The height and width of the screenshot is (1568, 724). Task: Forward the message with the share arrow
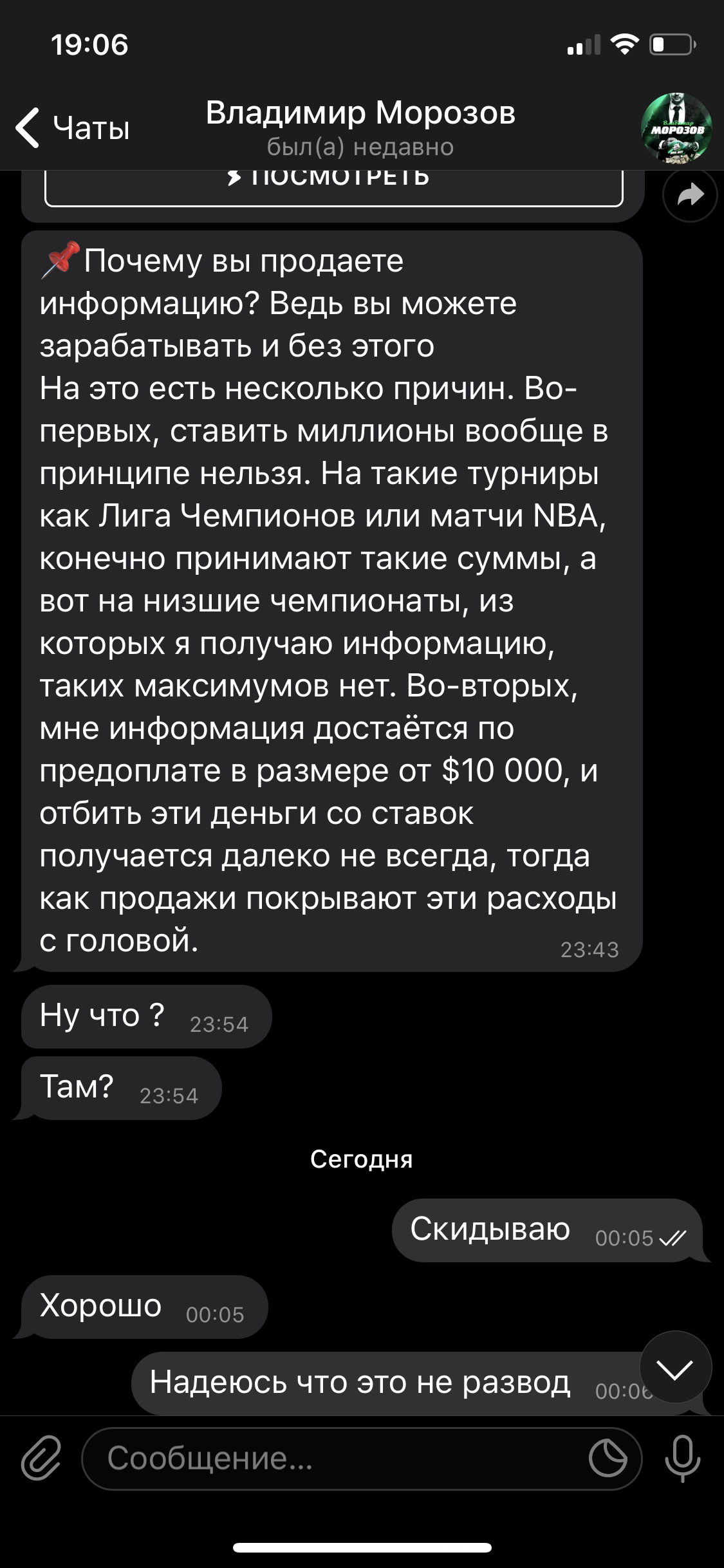tap(690, 194)
